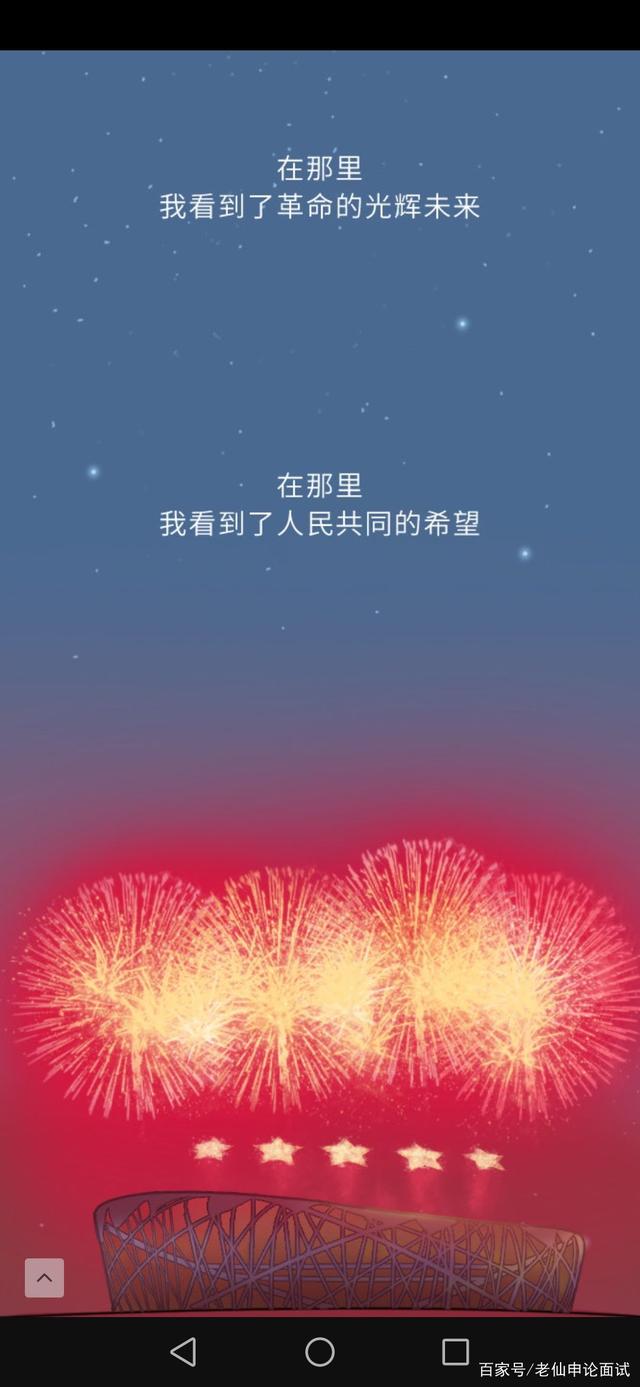
Task: Tap the navigation bar's home circle
Action: click(320, 1352)
